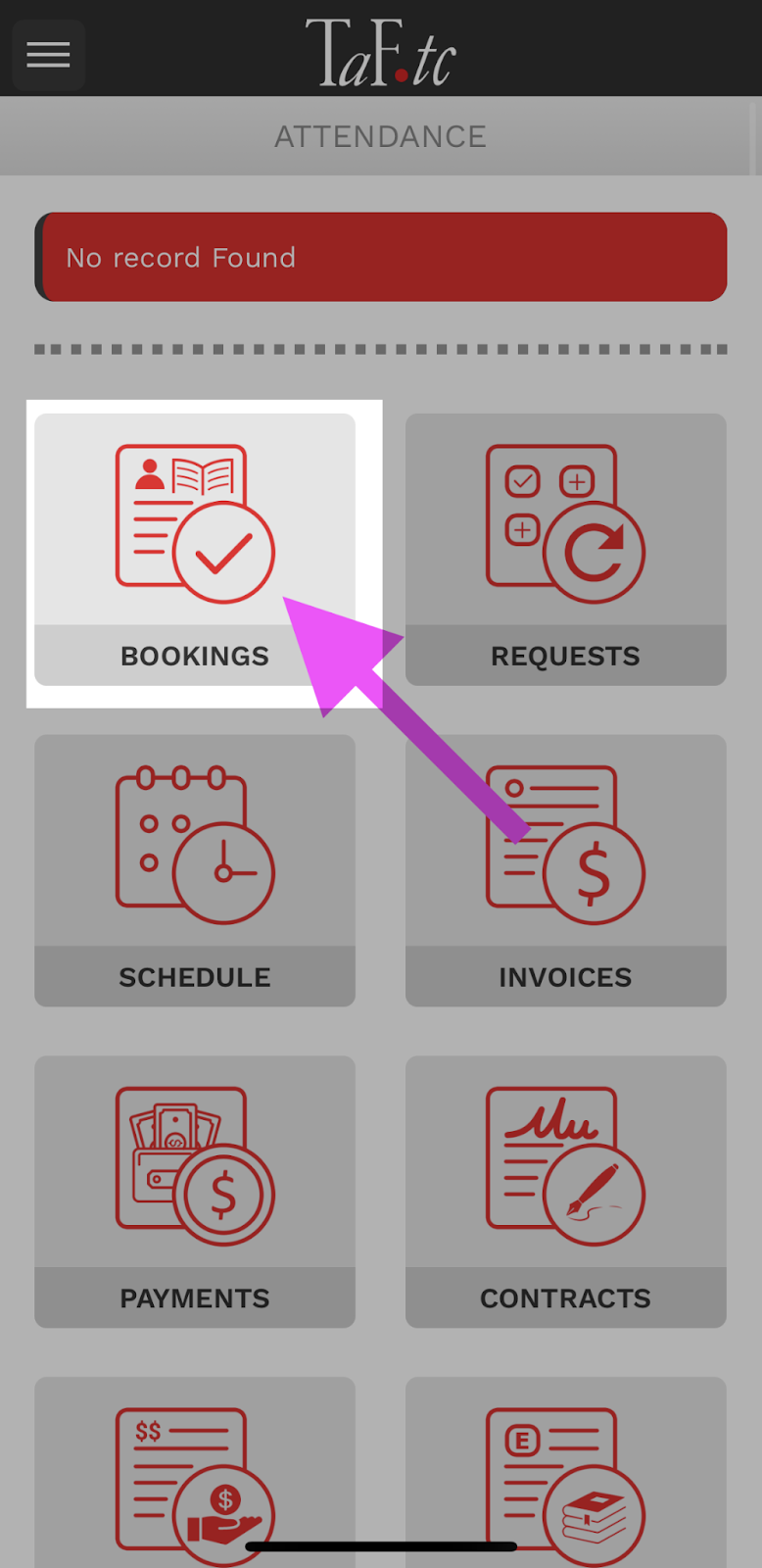
Task: Open the hamburger drawer menu
Action: coord(48,55)
